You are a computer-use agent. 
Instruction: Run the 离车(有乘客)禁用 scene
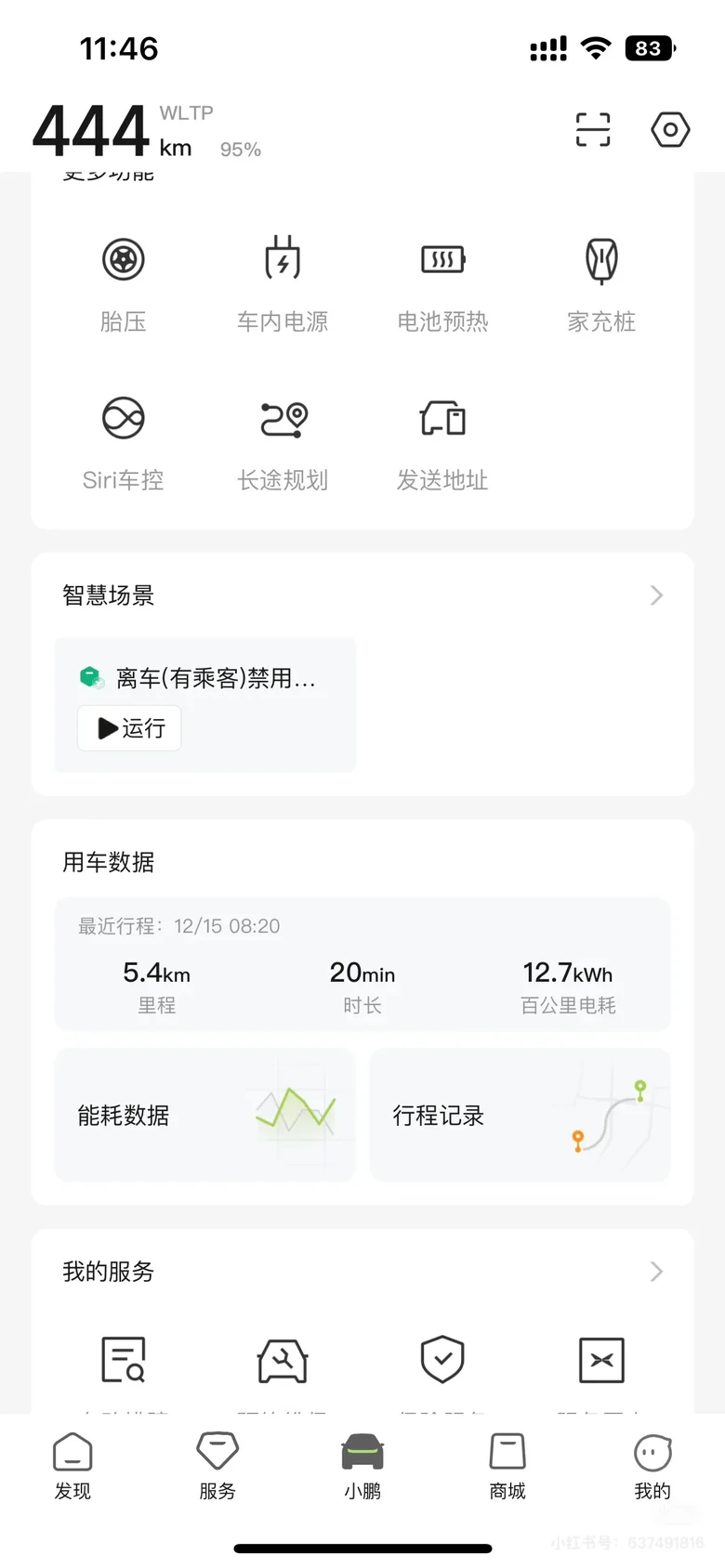click(129, 728)
